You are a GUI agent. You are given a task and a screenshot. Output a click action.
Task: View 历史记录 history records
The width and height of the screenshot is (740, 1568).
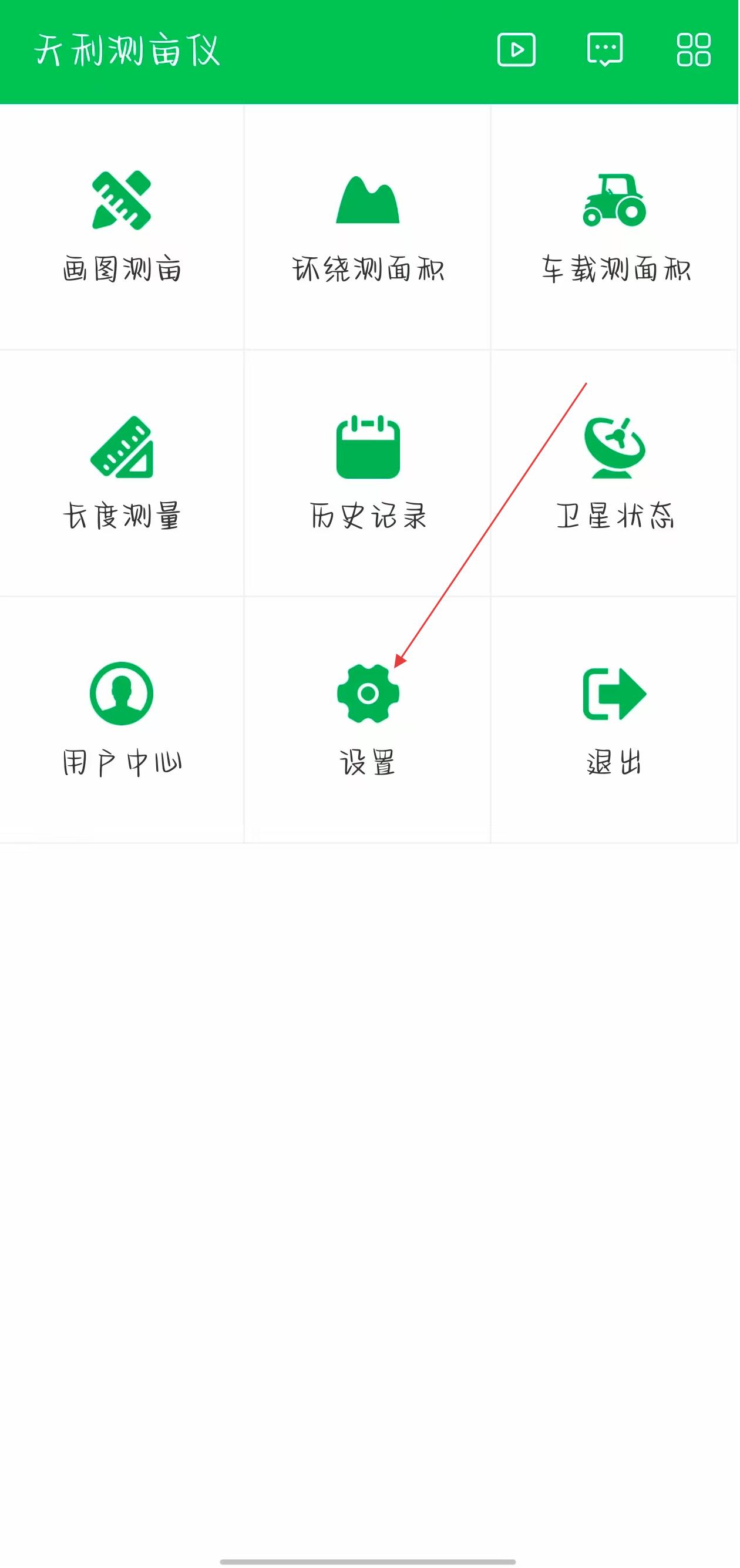(x=368, y=473)
